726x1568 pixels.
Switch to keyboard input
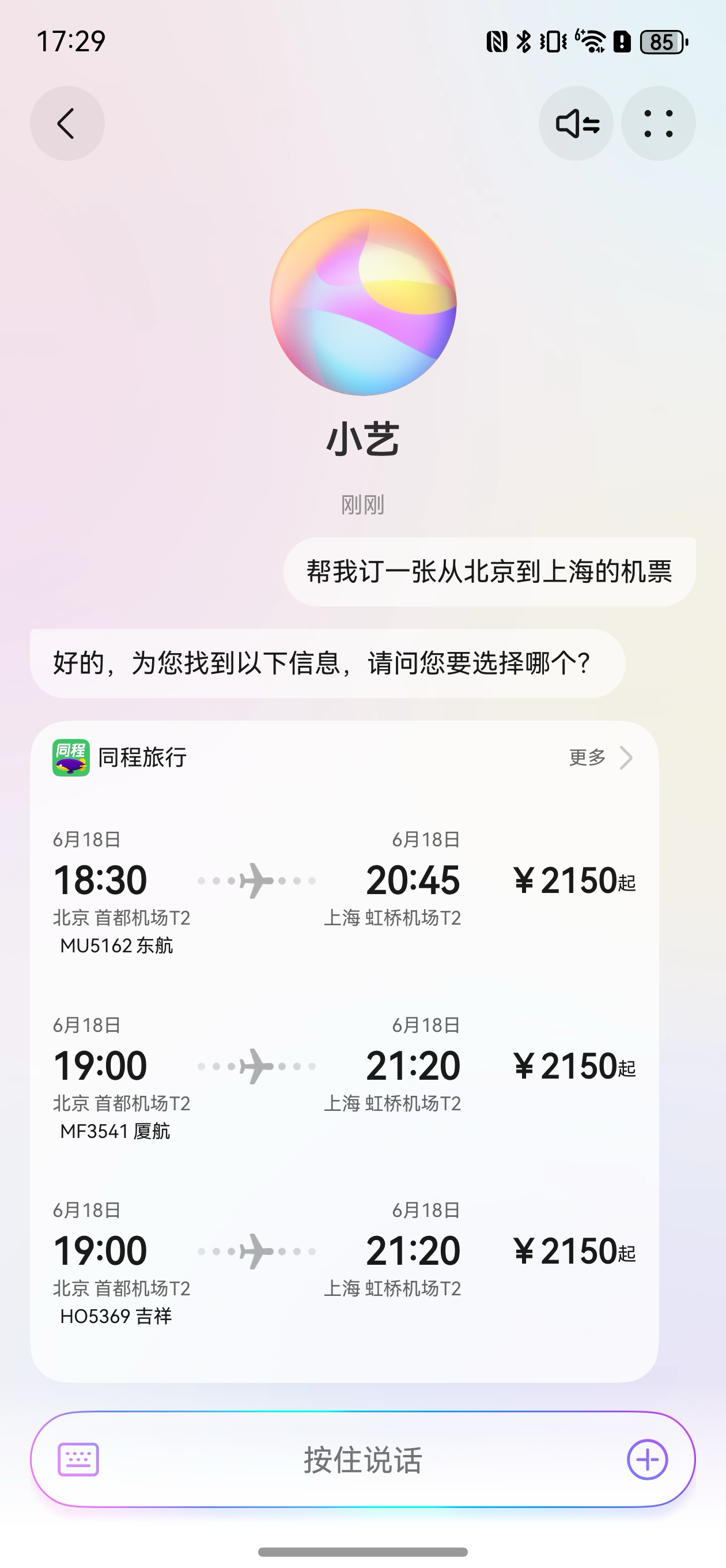click(78, 1460)
